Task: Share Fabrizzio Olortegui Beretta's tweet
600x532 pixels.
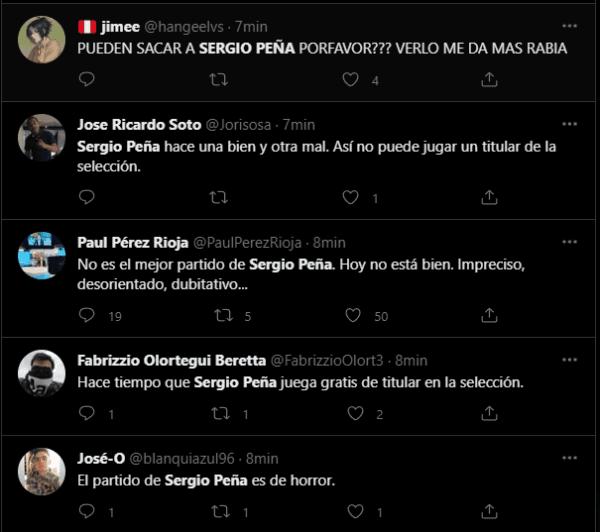Action: point(489,413)
